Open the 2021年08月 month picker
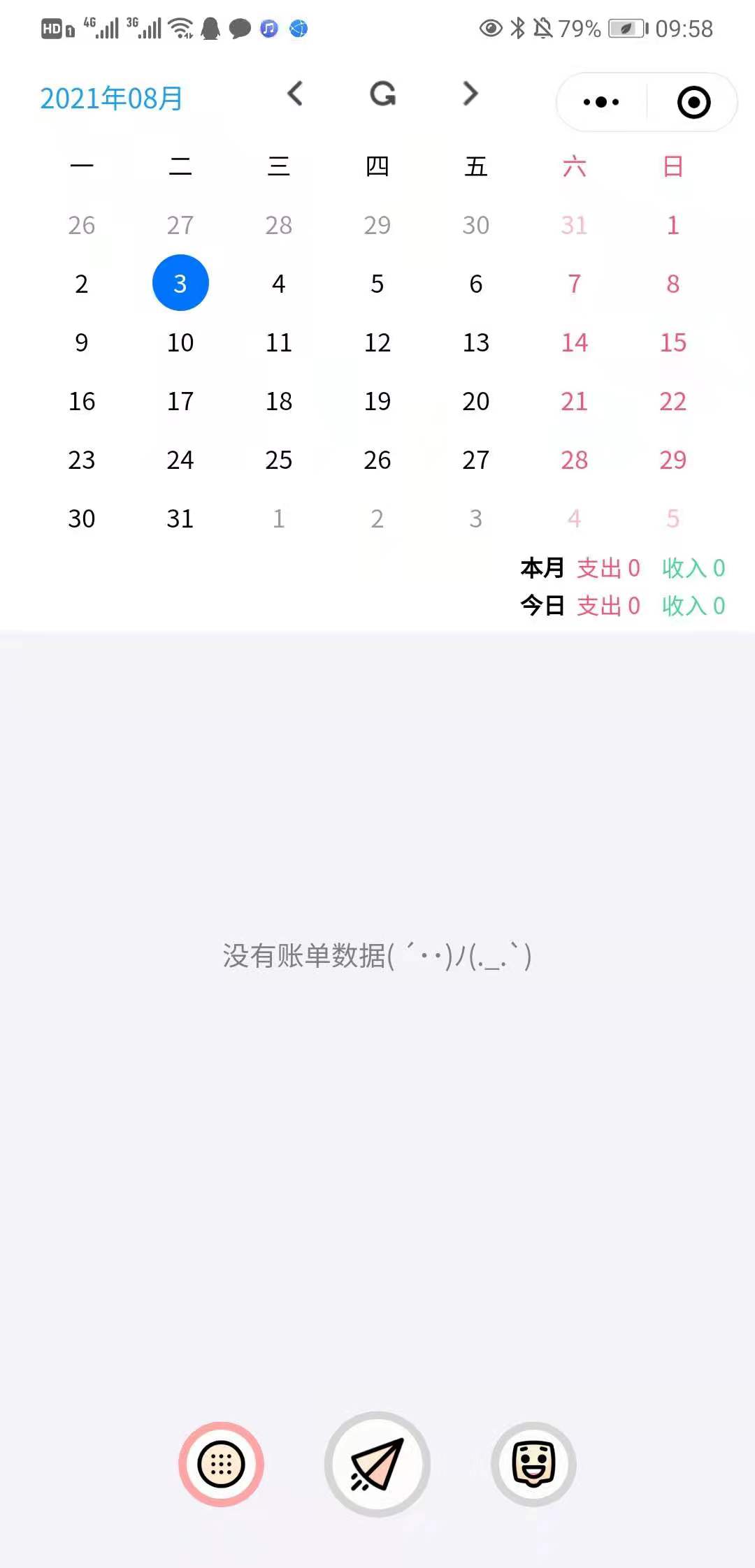The width and height of the screenshot is (755, 1568). pyautogui.click(x=111, y=99)
